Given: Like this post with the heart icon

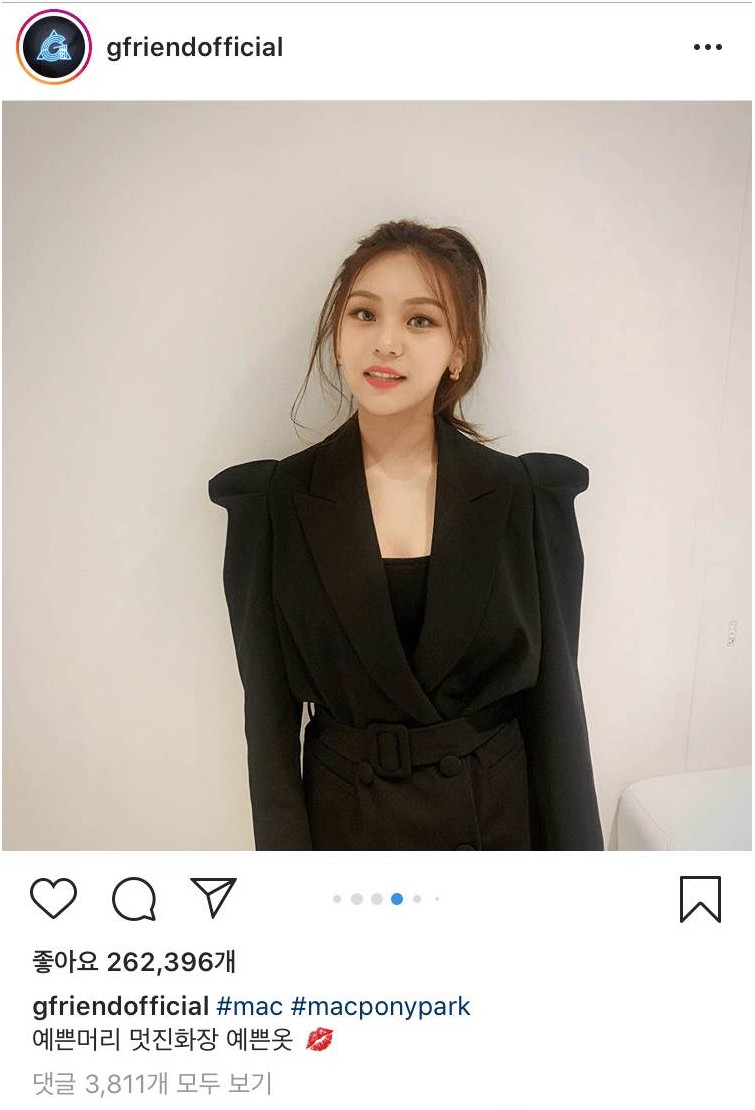Looking at the screenshot, I should [x=54, y=898].
